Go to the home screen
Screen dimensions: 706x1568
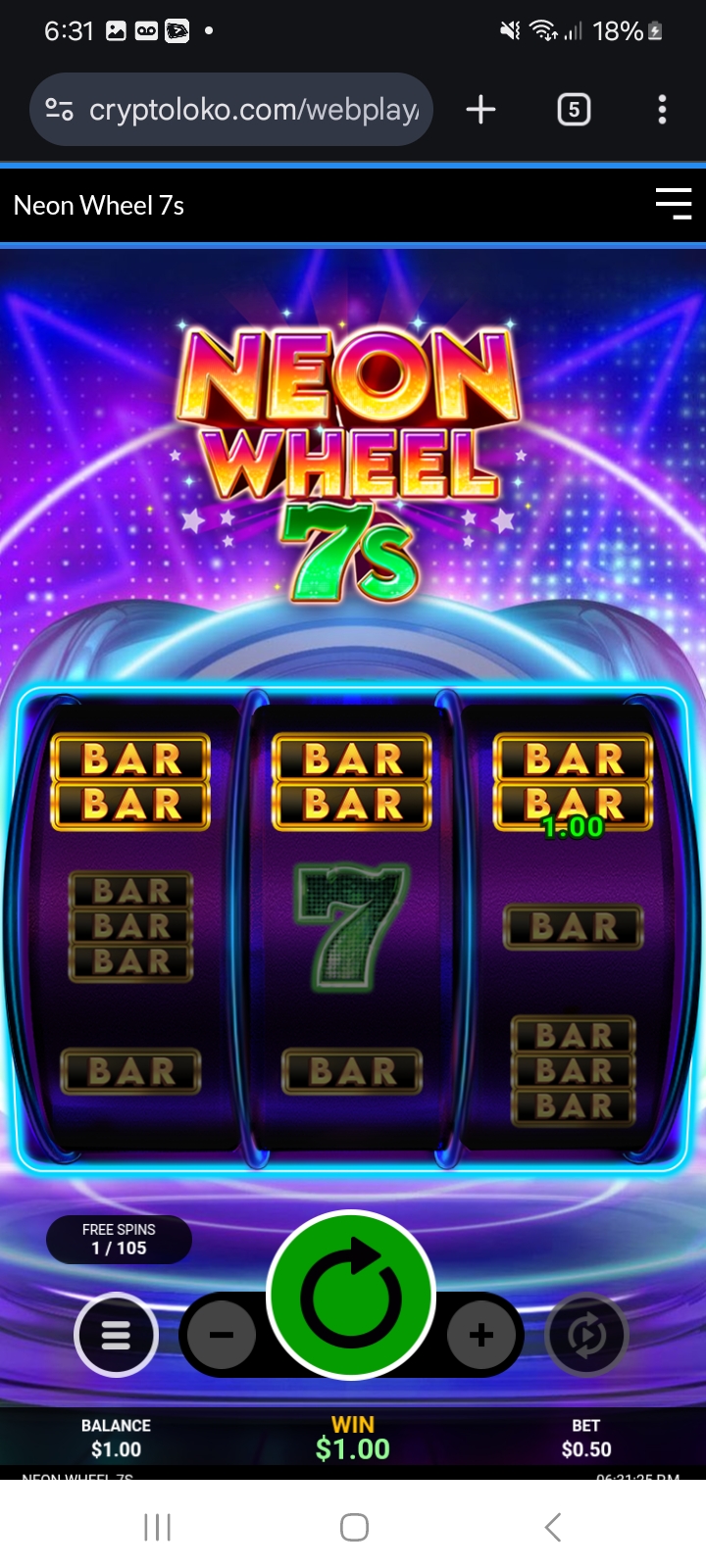[354, 1526]
